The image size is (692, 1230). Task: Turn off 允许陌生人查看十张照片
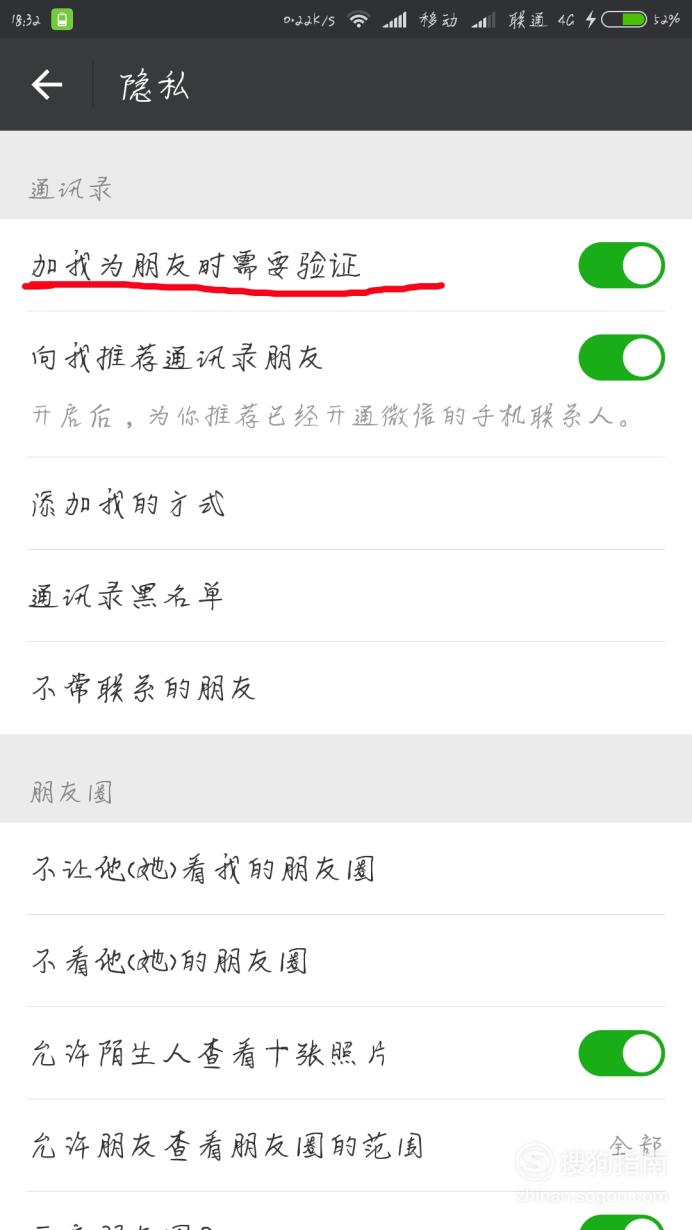tap(621, 1053)
